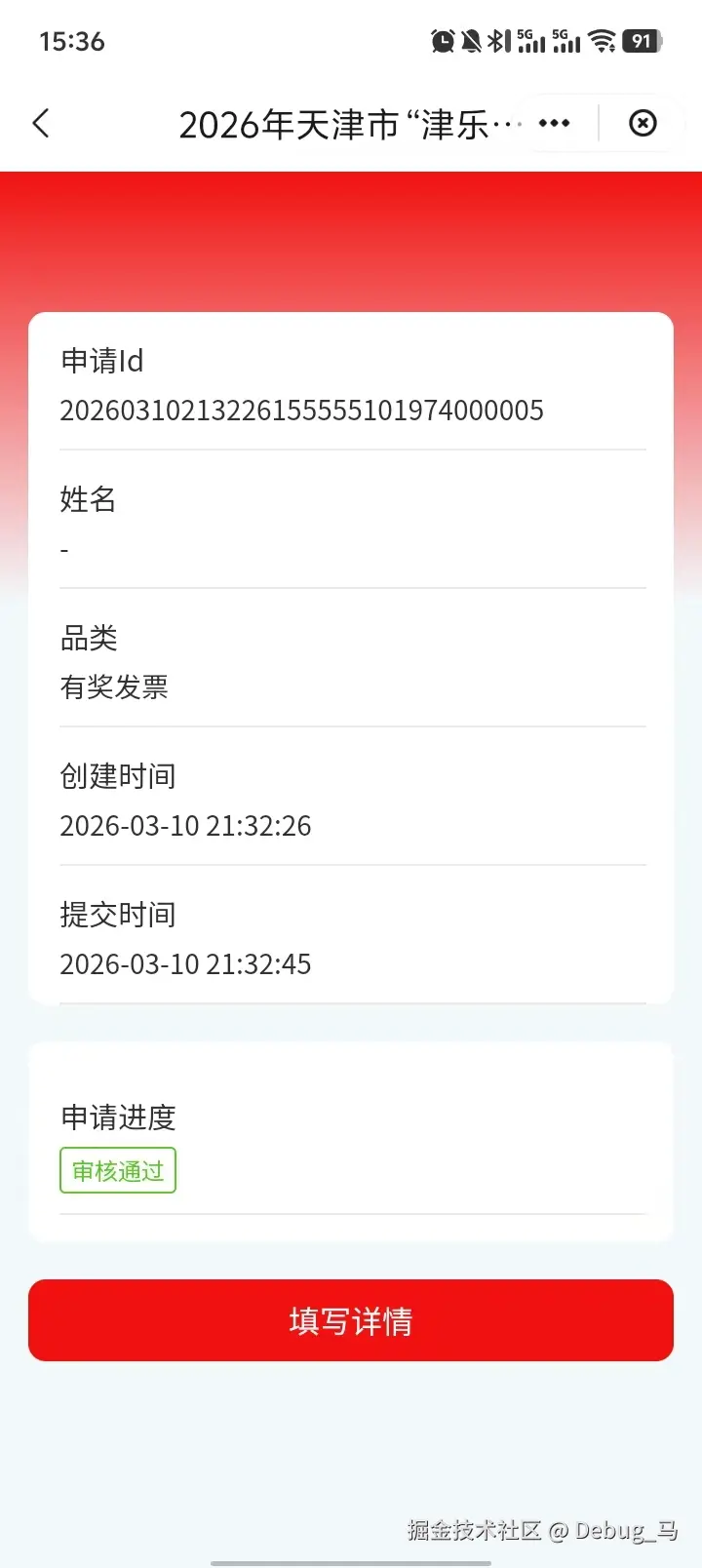Tap the 申请进度 progress section
Viewport: 702px width, 1568px height.
pyautogui.click(x=117, y=1117)
